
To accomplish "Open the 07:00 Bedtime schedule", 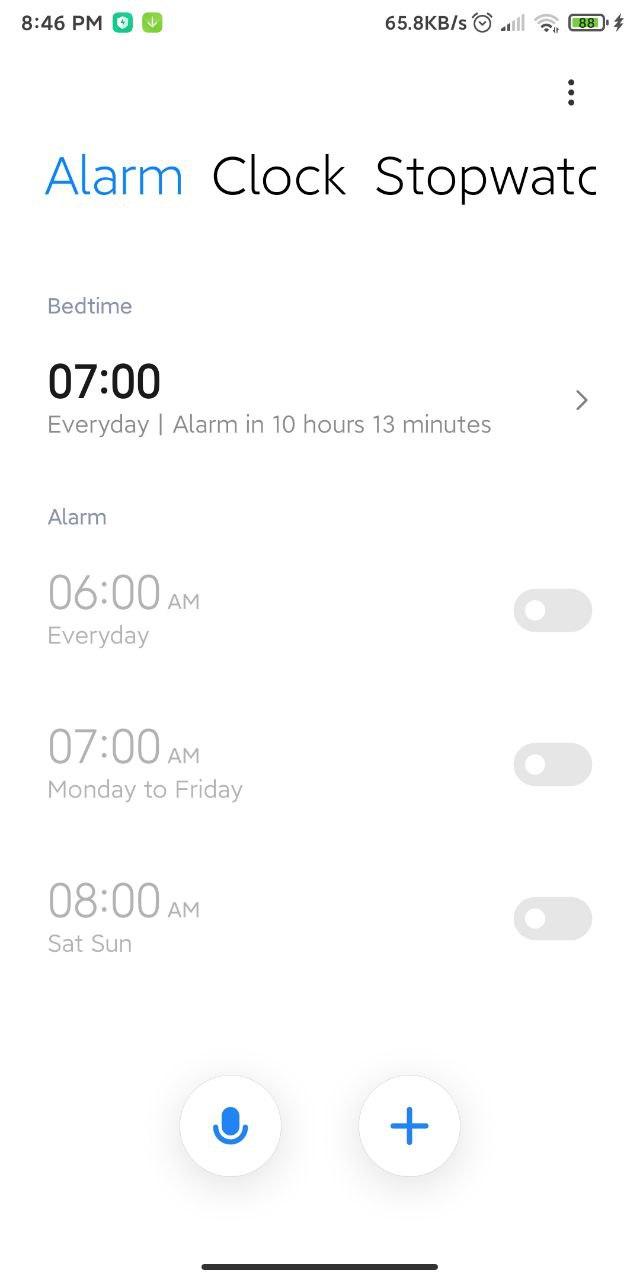I will click(x=320, y=400).
